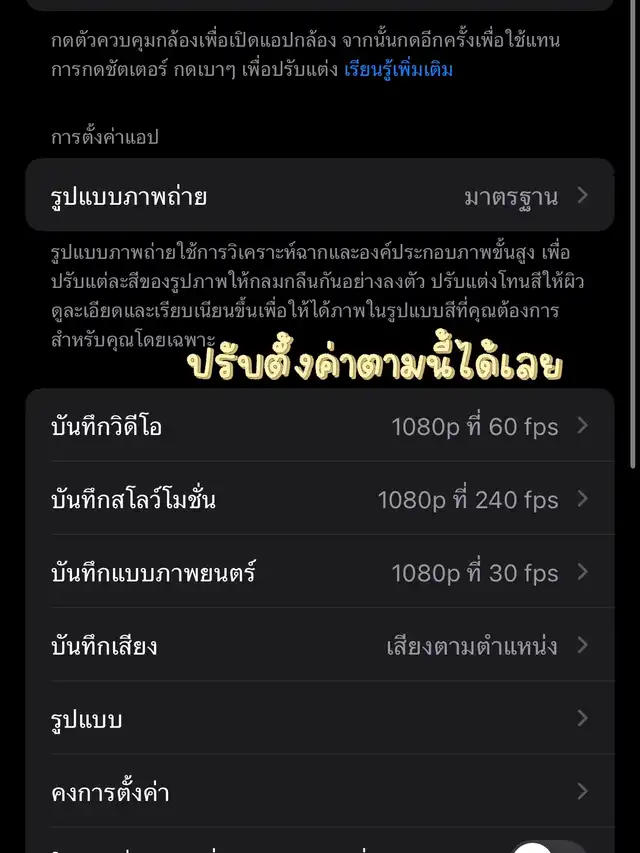
Task: Open the Record Sound (บันทึกเสียง) row
Action: click(319, 646)
